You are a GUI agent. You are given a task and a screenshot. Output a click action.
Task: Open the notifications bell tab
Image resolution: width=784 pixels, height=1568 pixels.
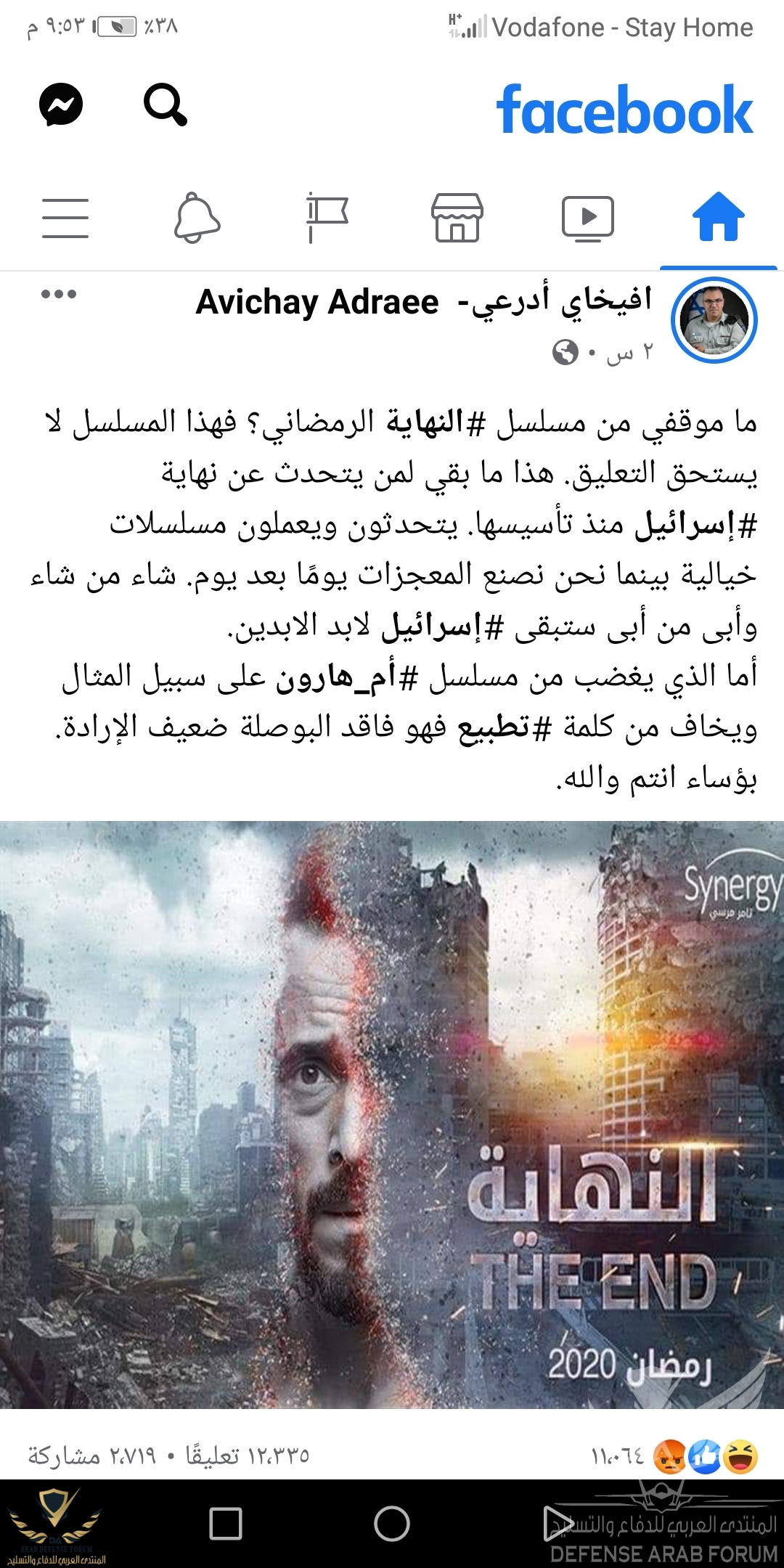click(x=197, y=217)
